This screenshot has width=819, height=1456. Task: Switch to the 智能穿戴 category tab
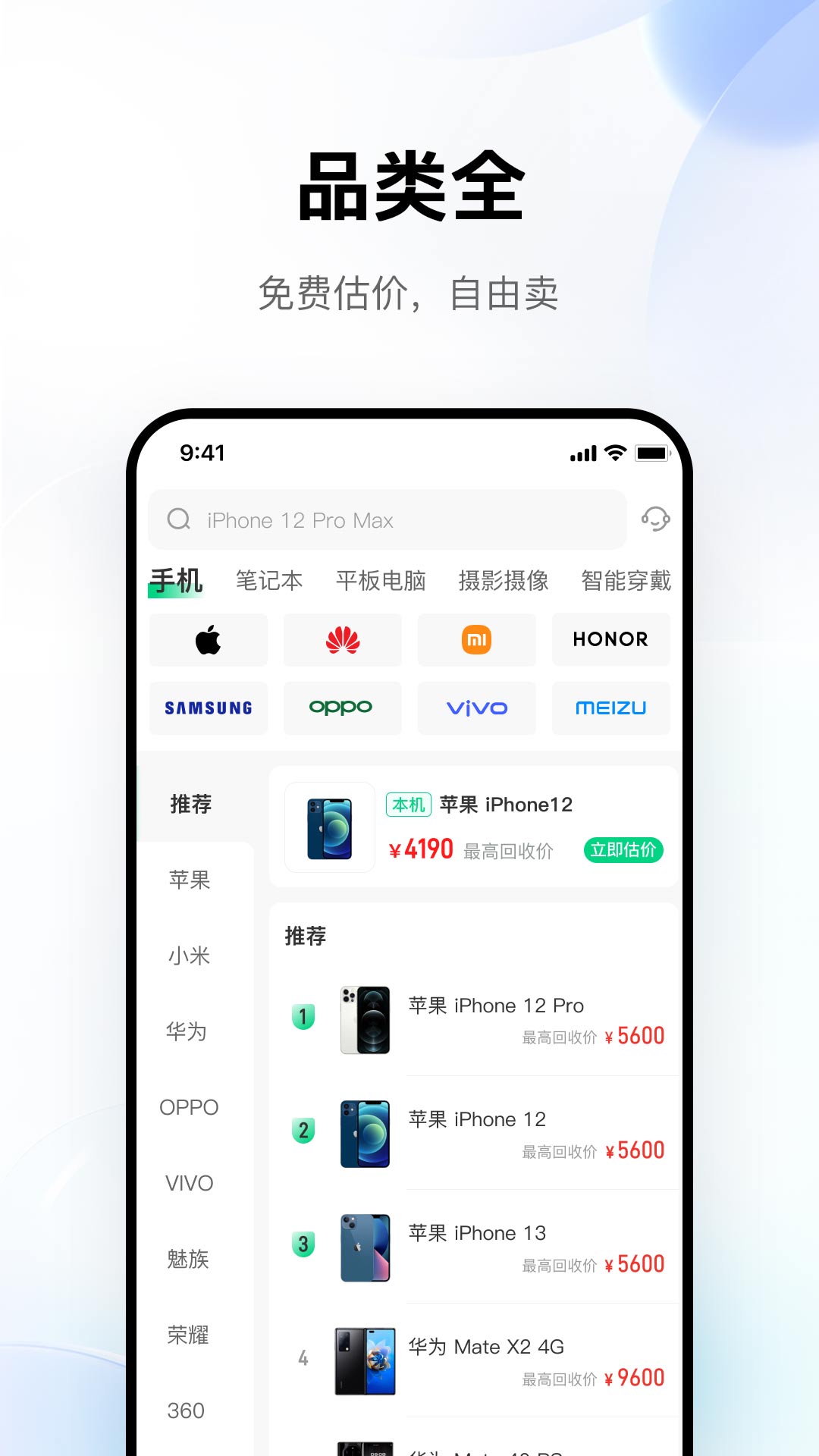626,579
